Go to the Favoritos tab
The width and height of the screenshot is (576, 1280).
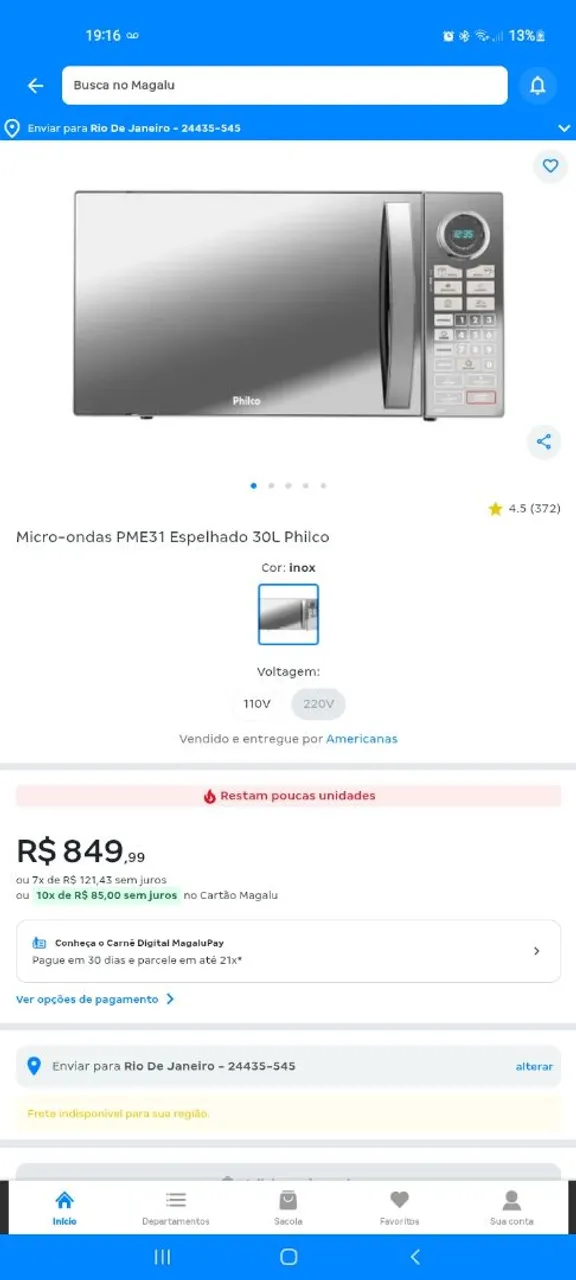tap(399, 1208)
